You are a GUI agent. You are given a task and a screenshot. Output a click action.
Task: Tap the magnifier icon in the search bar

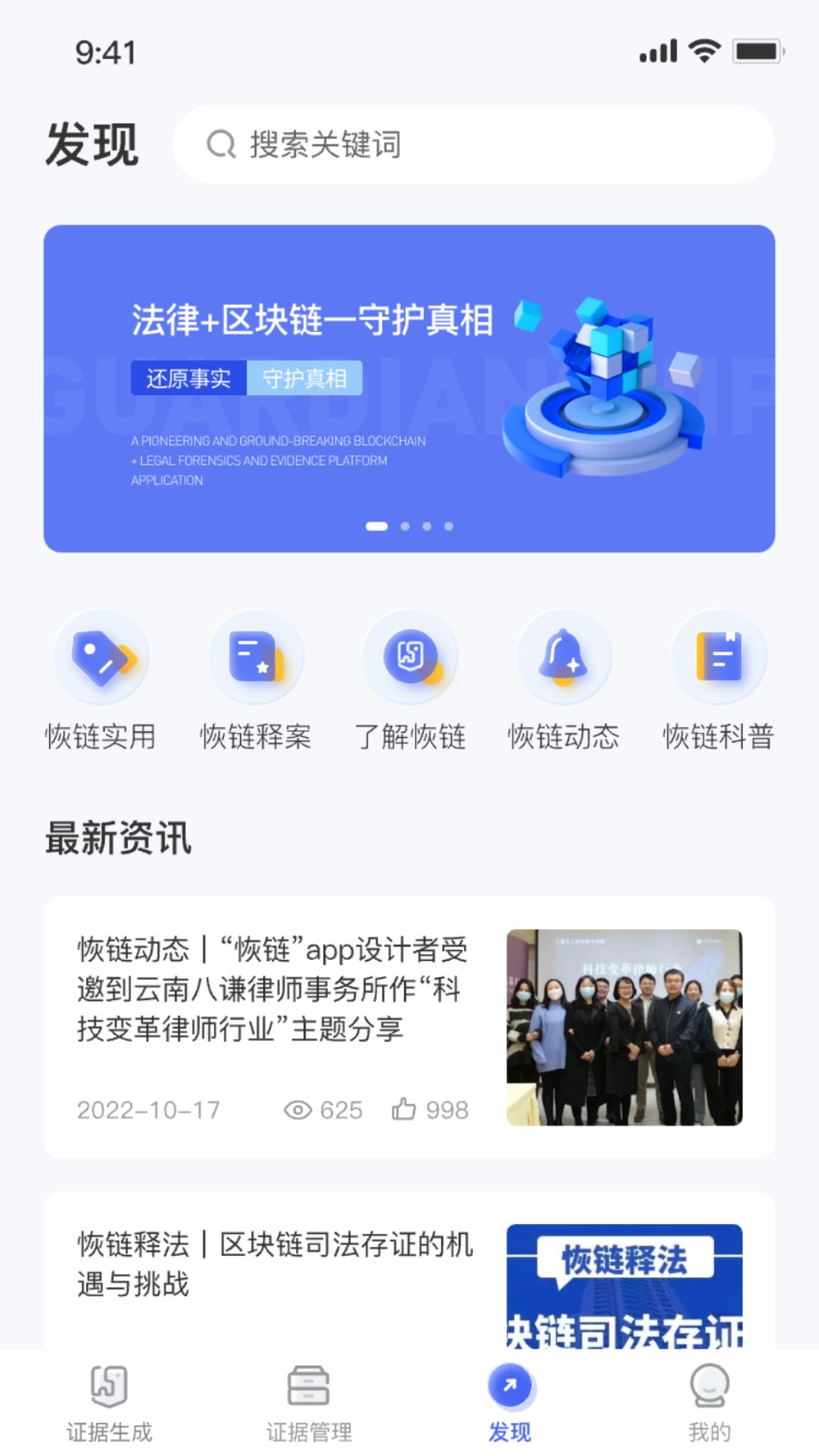click(x=221, y=145)
